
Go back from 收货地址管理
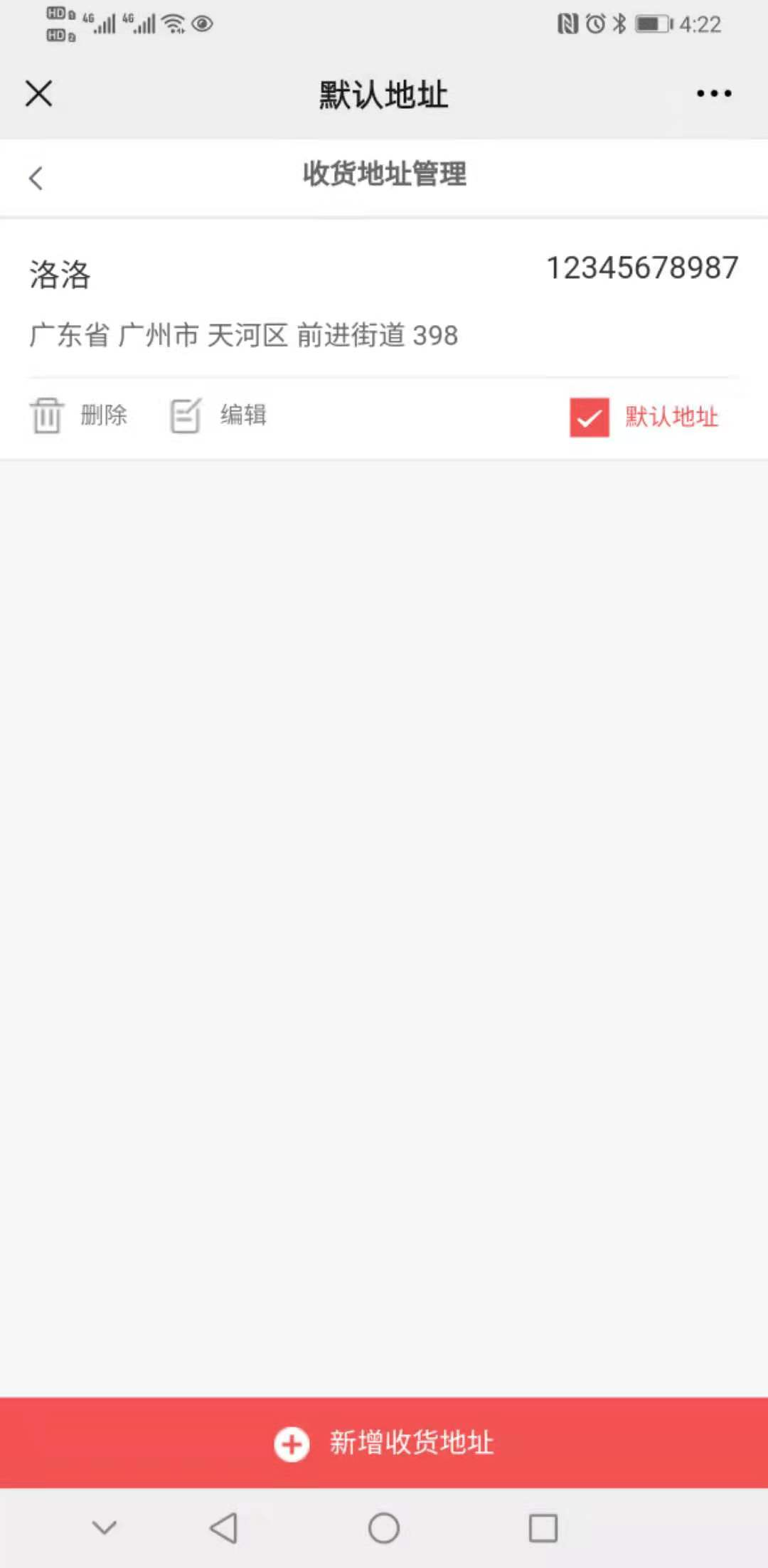click(36, 178)
